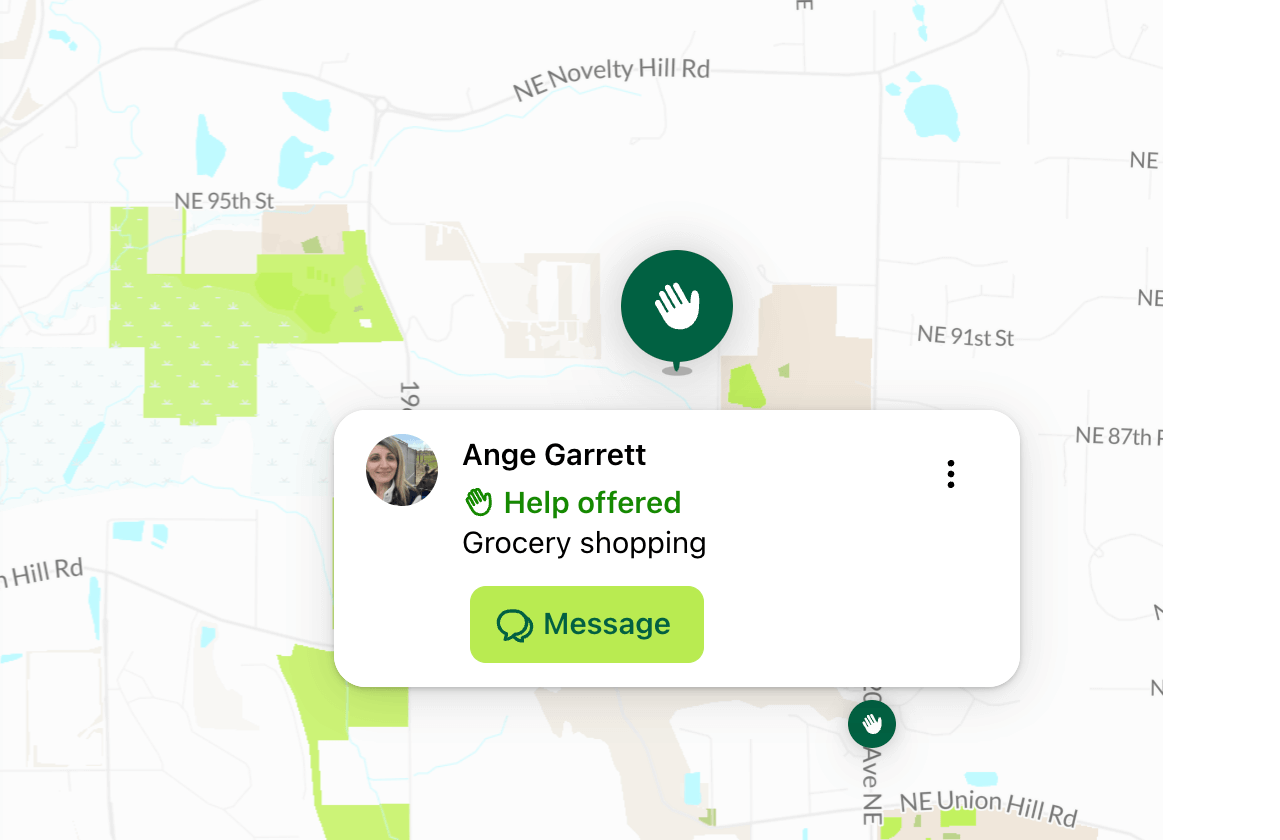The image size is (1280, 840).
Task: Open the three-dot menu on Ange's card
Action: click(x=950, y=474)
